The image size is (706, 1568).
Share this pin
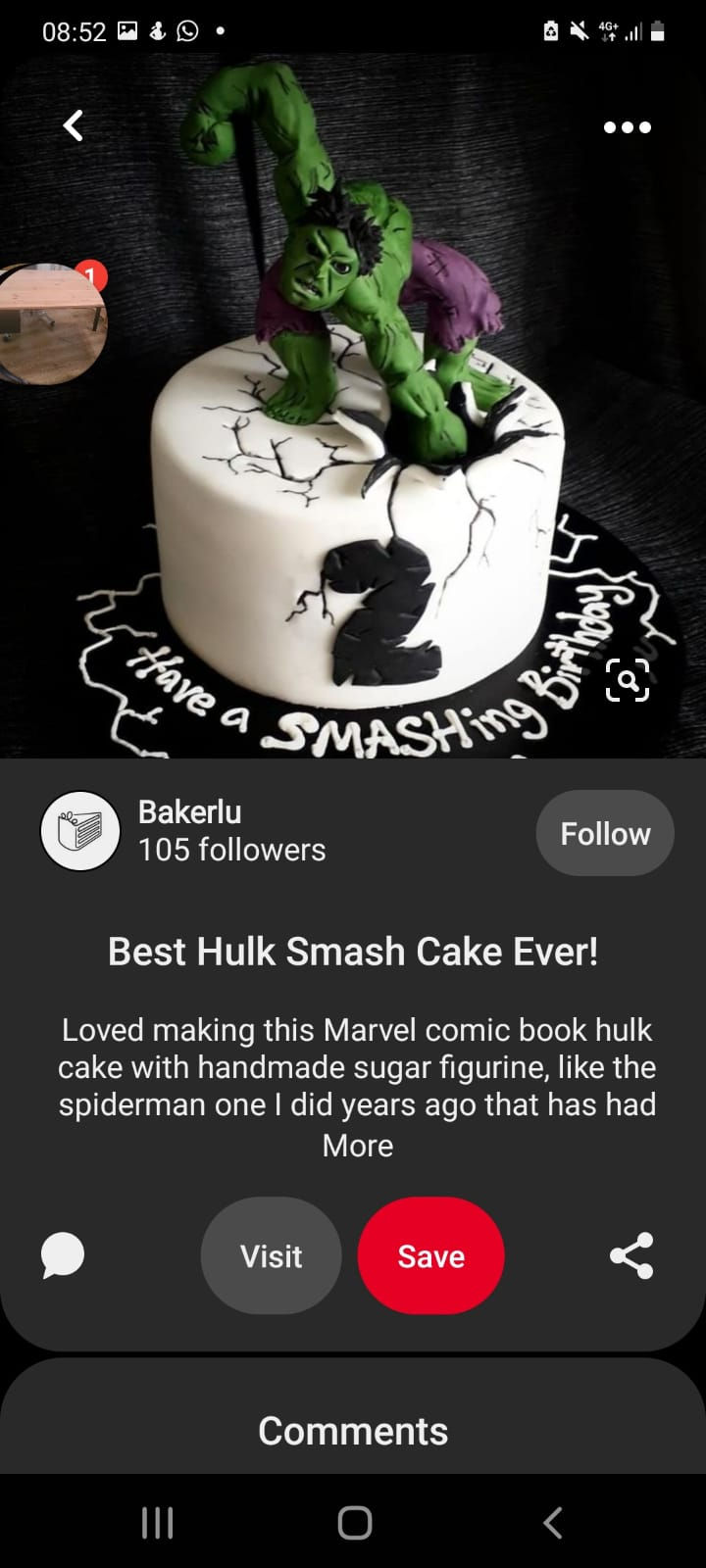(x=631, y=1255)
